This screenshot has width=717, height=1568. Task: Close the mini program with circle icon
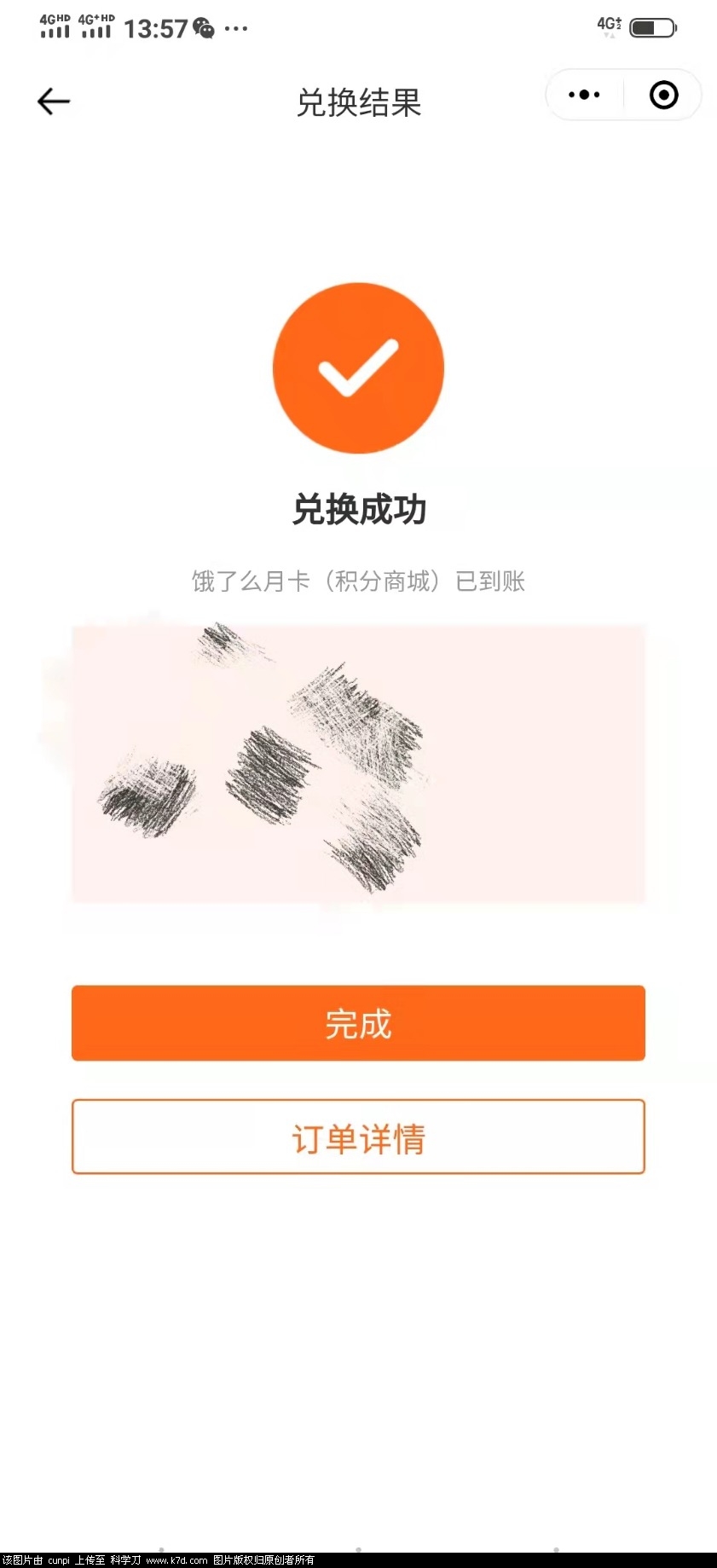663,95
